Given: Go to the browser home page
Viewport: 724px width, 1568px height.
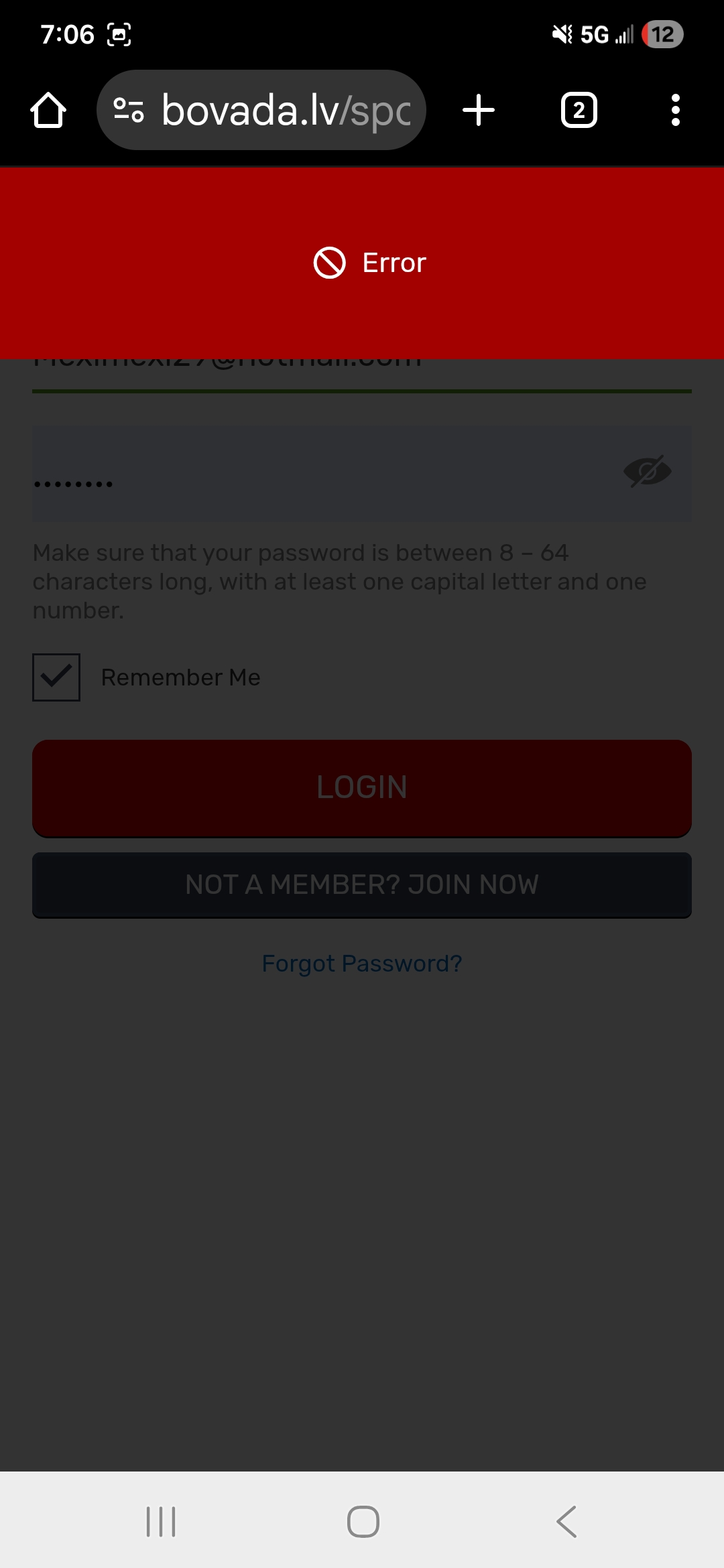Looking at the screenshot, I should point(48,111).
